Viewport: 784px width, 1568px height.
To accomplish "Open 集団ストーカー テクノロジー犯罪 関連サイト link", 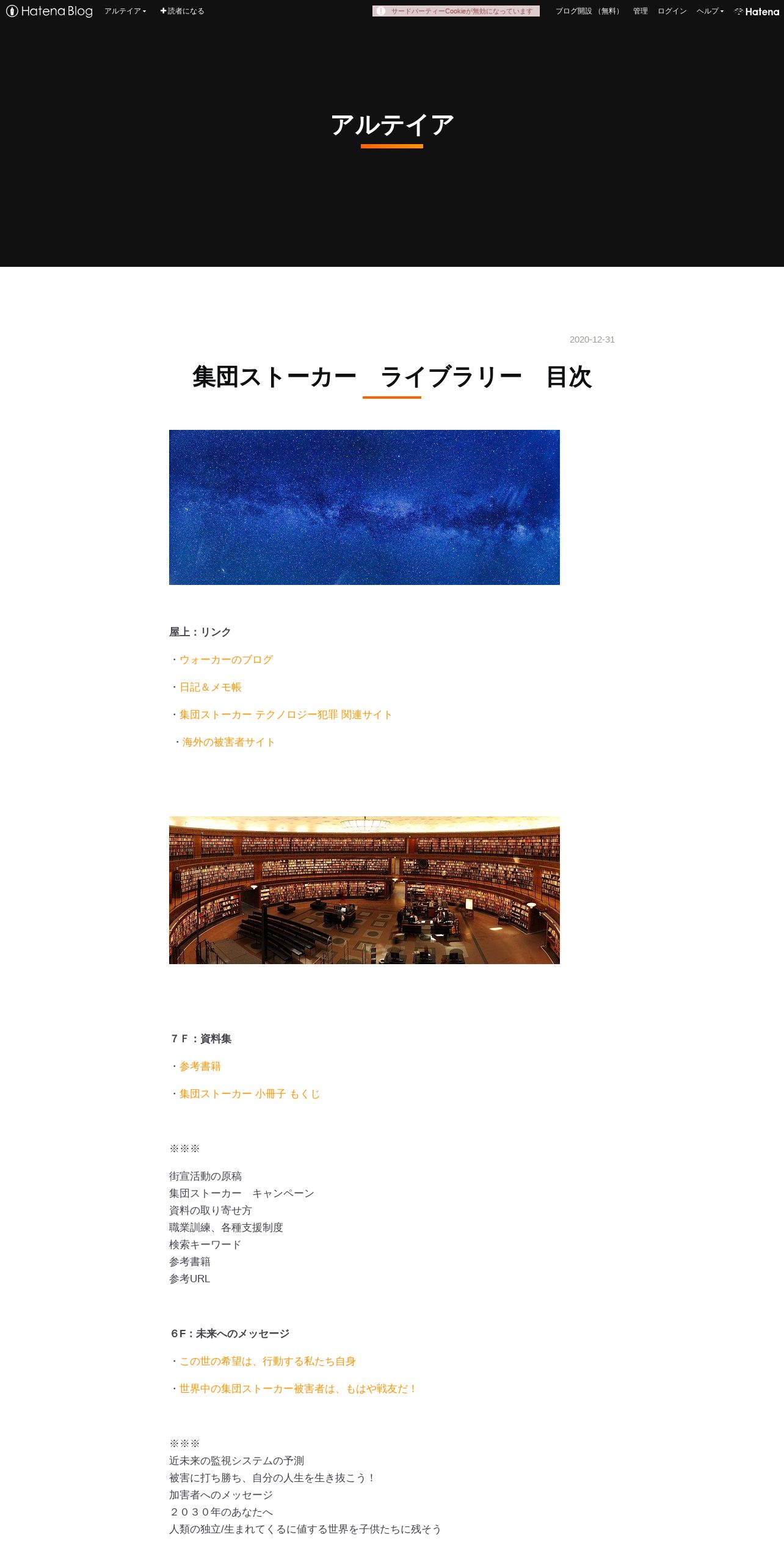I will (x=286, y=714).
